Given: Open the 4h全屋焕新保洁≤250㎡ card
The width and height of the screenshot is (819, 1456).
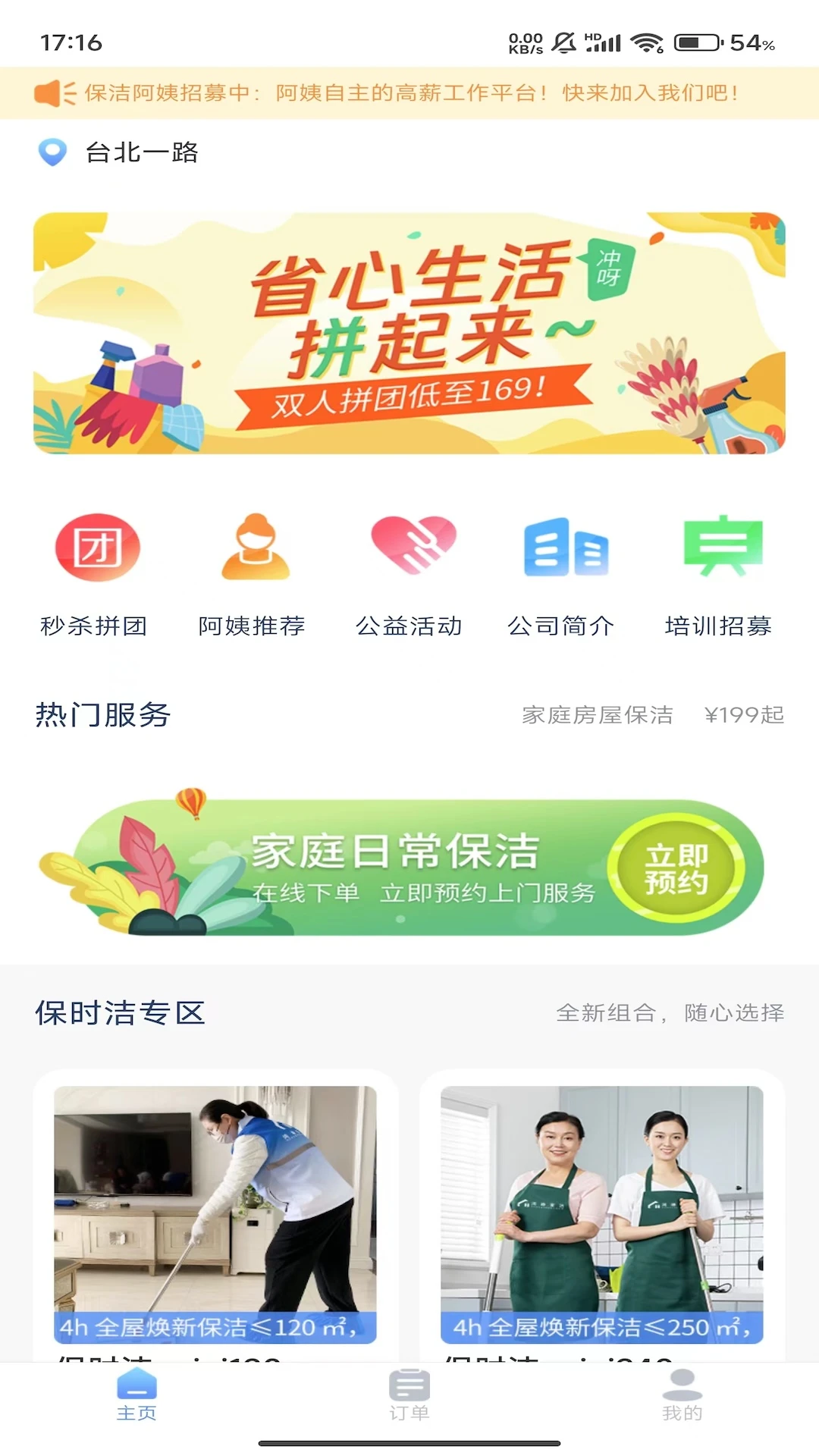Looking at the screenshot, I should tap(602, 1213).
